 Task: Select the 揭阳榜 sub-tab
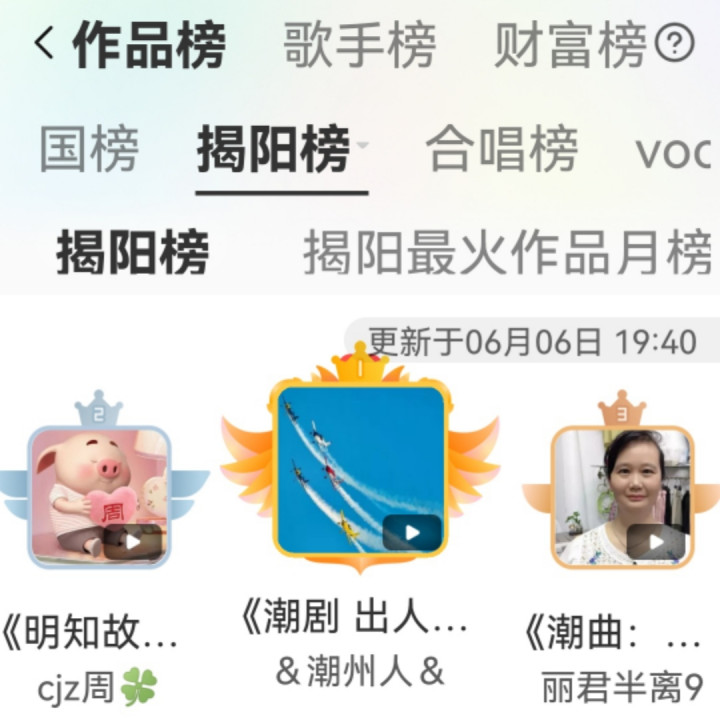(x=132, y=253)
